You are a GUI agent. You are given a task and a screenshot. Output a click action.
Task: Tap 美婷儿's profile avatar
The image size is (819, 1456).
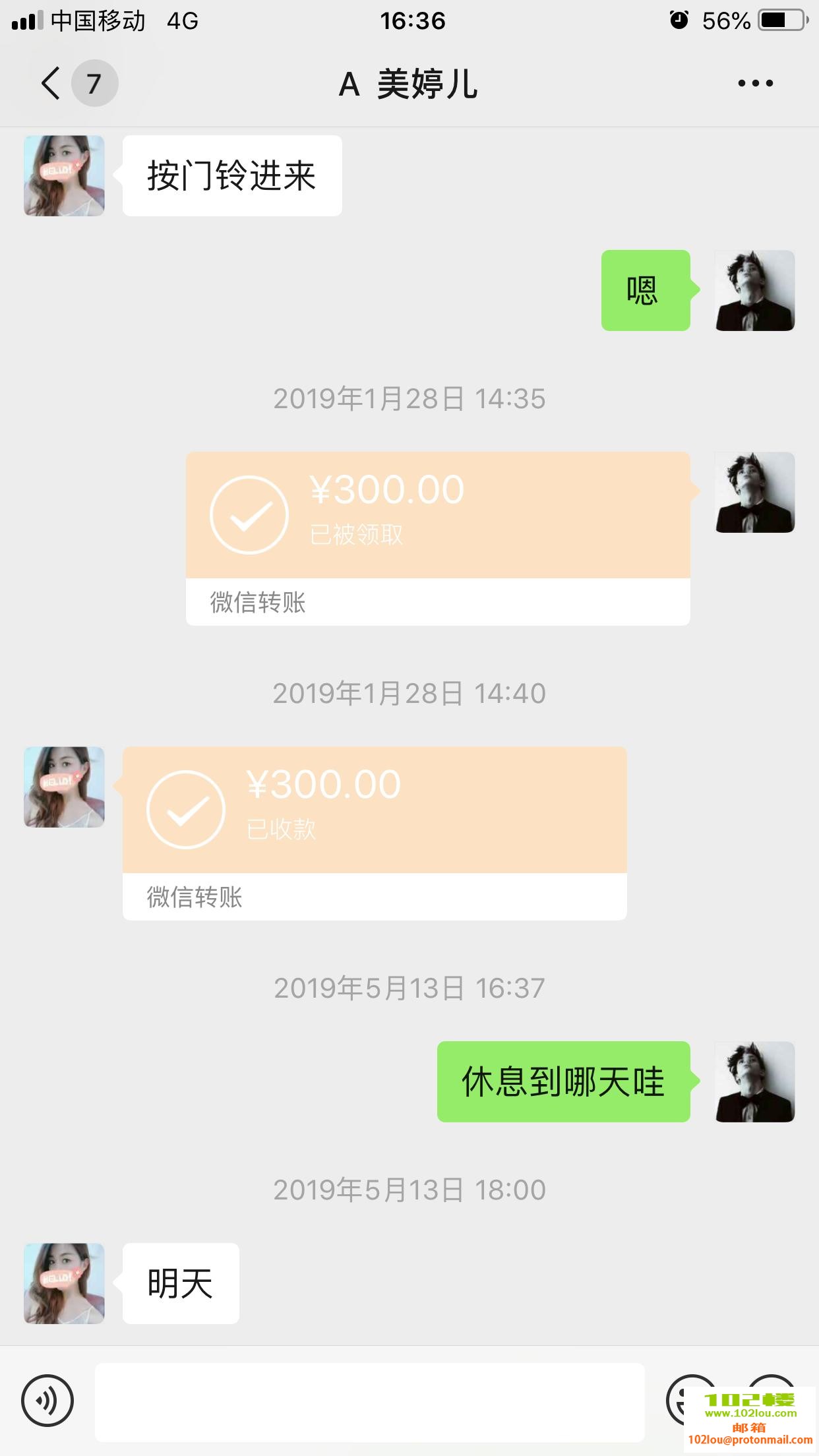click(x=63, y=175)
